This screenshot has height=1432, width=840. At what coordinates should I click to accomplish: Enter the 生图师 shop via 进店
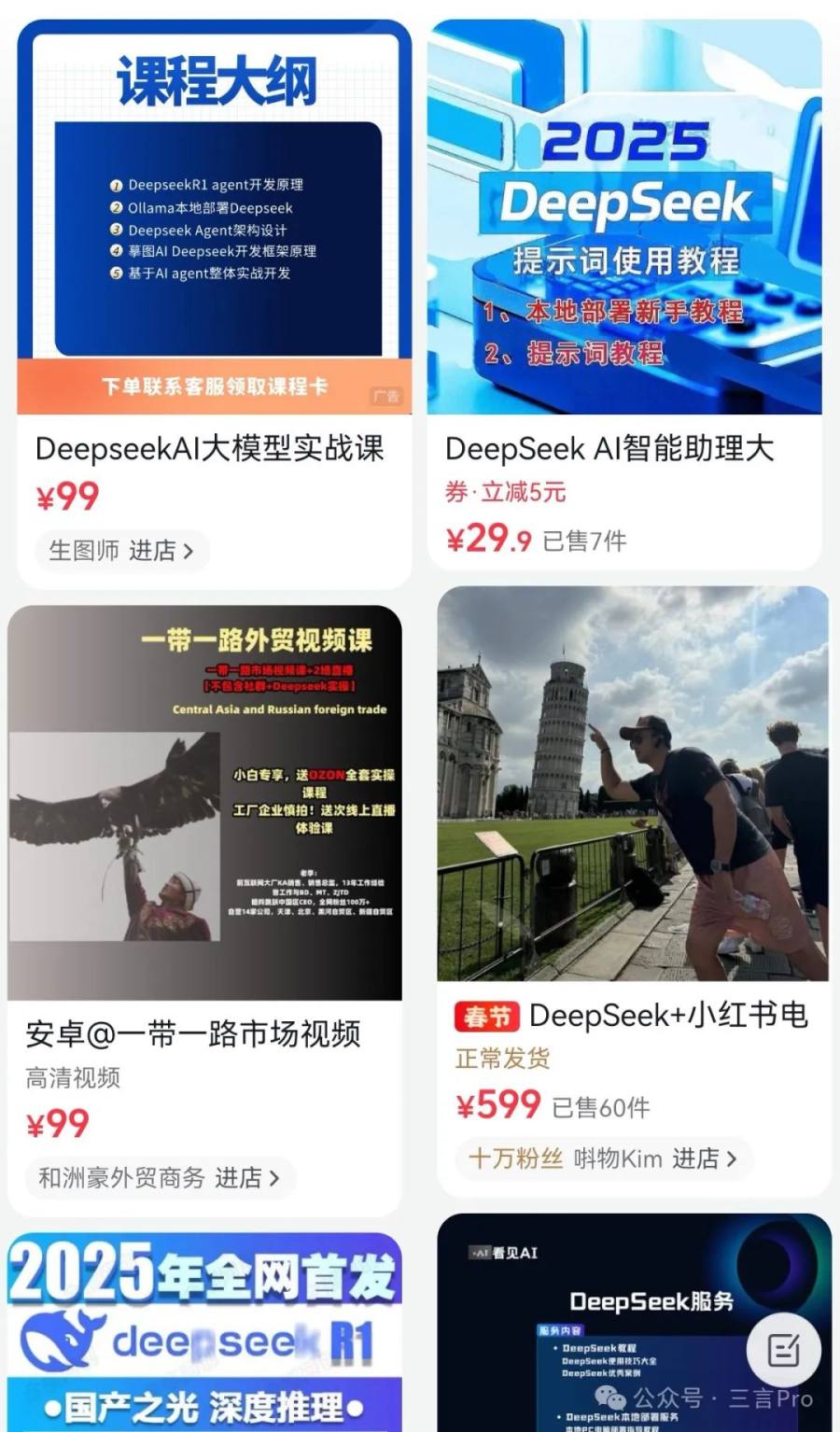click(x=122, y=551)
